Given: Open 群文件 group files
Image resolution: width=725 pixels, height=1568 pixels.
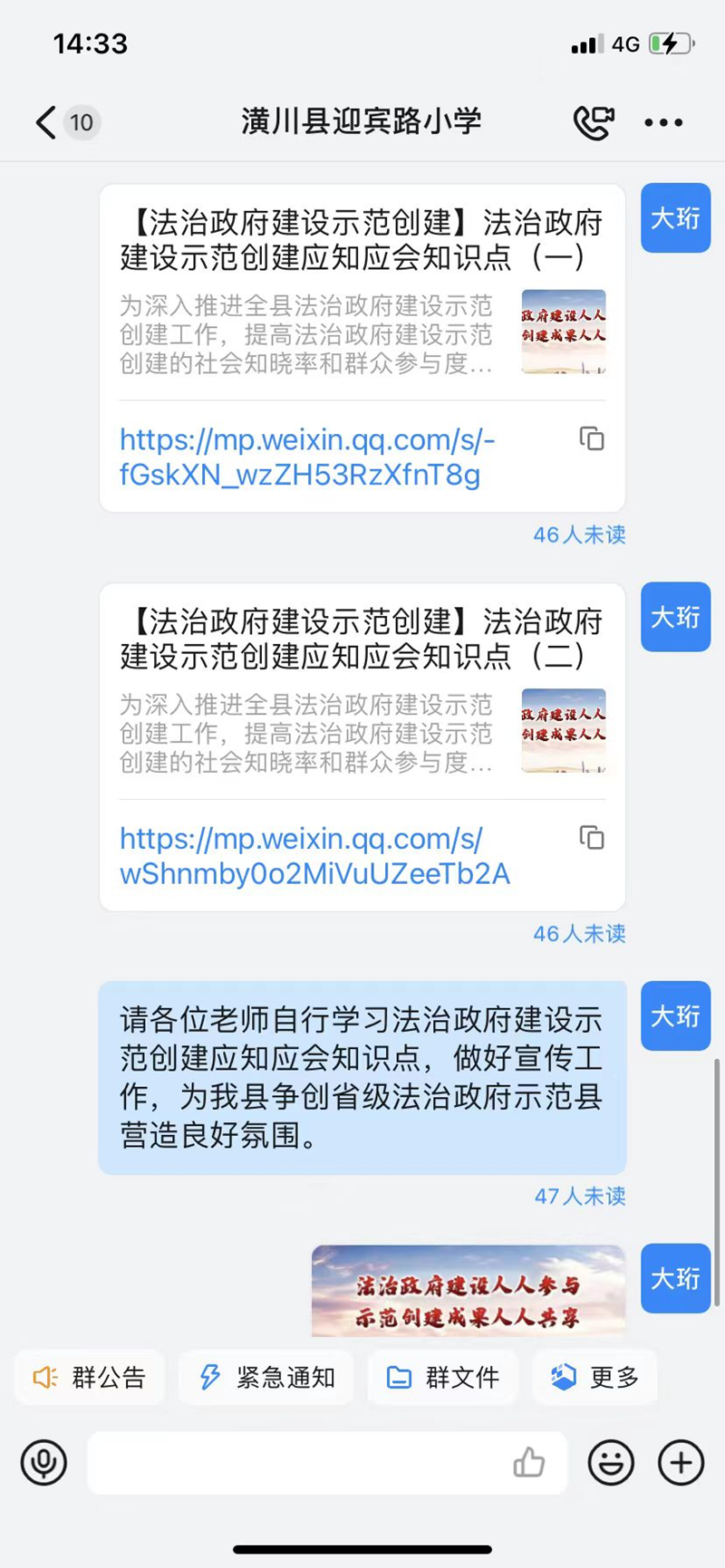Looking at the screenshot, I should click(x=443, y=1378).
